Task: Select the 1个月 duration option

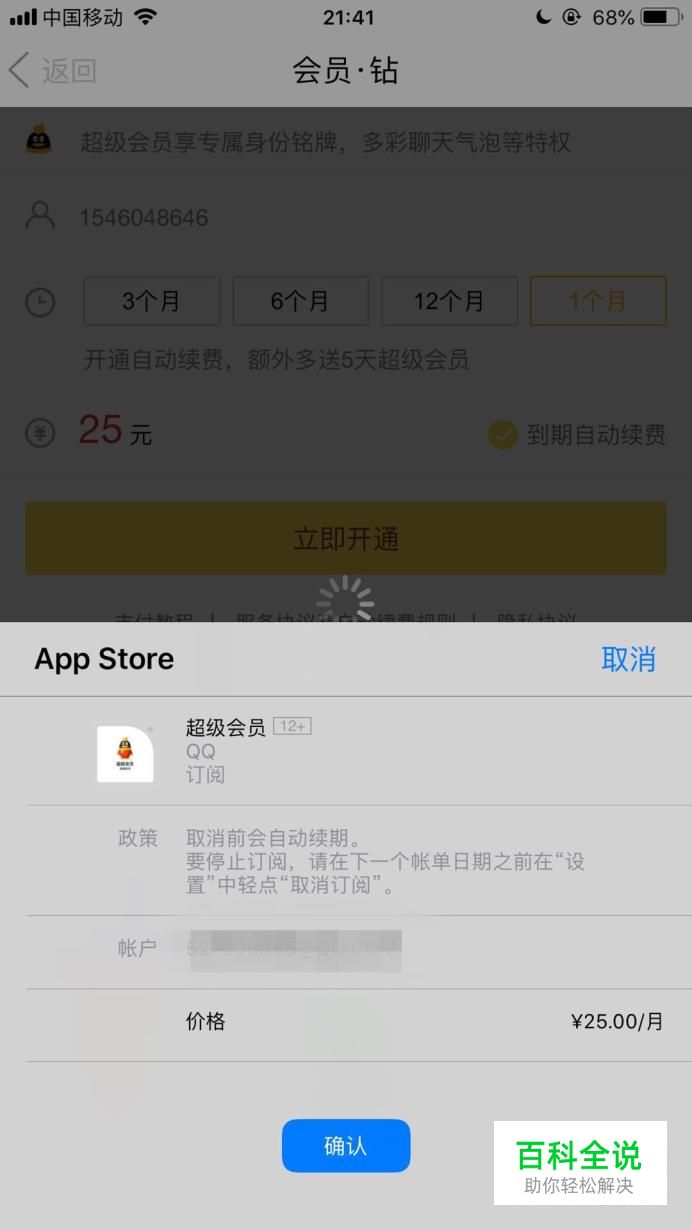Action: 598,301
